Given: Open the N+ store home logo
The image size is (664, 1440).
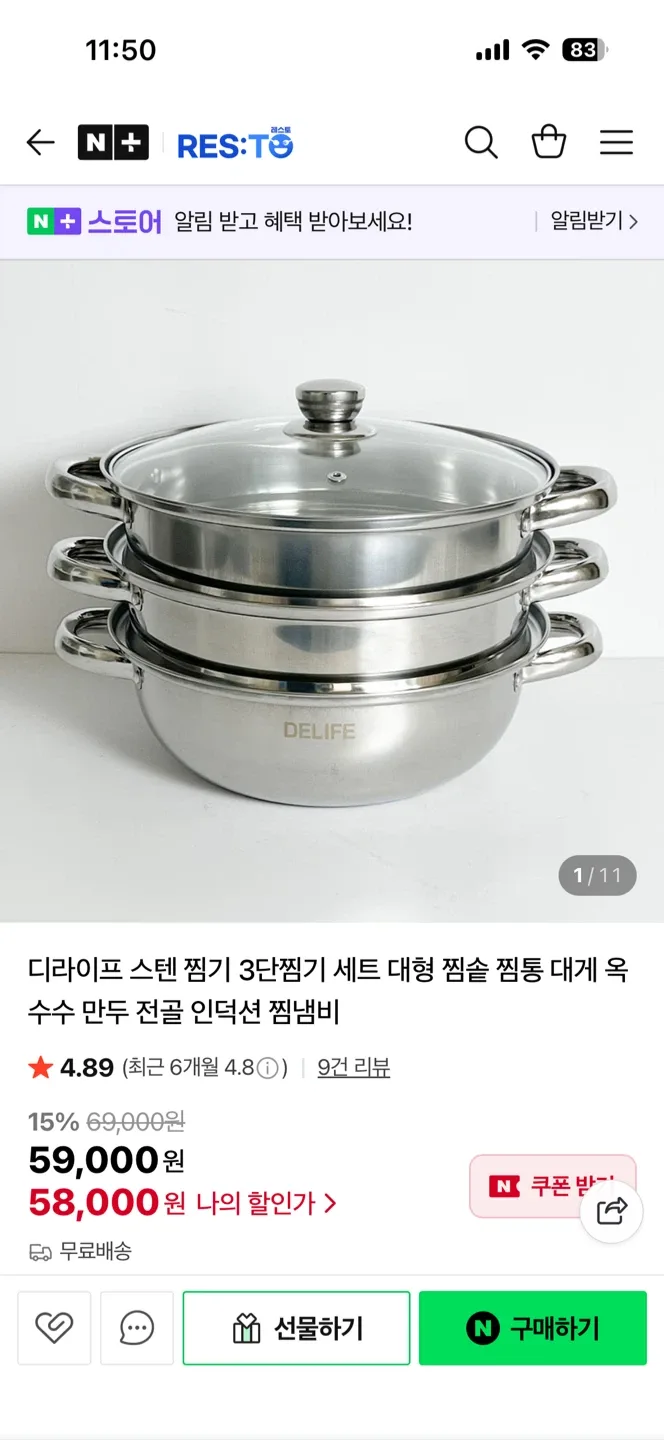Looking at the screenshot, I should point(113,143).
